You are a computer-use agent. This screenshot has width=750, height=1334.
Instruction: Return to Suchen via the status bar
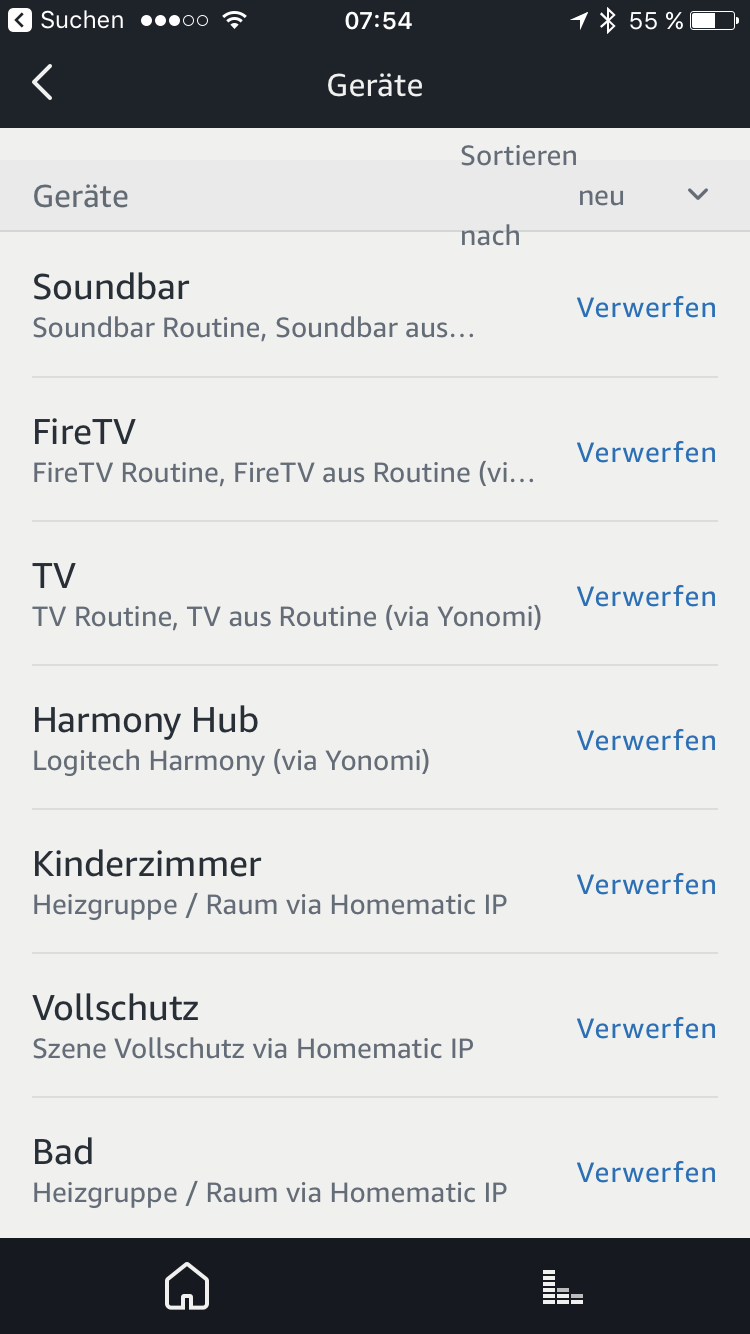[x=66, y=20]
